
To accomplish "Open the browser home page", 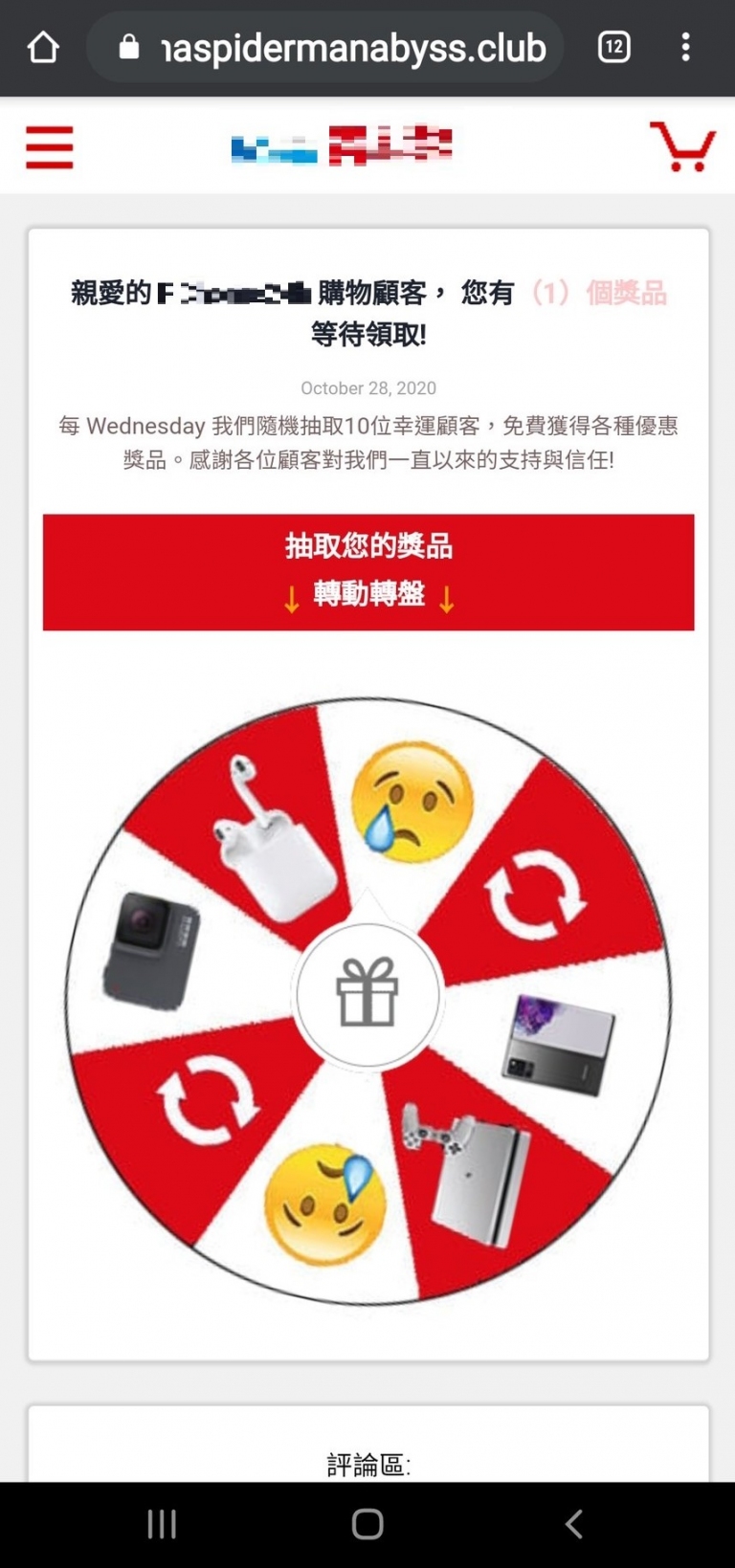I will pyautogui.click(x=43, y=47).
